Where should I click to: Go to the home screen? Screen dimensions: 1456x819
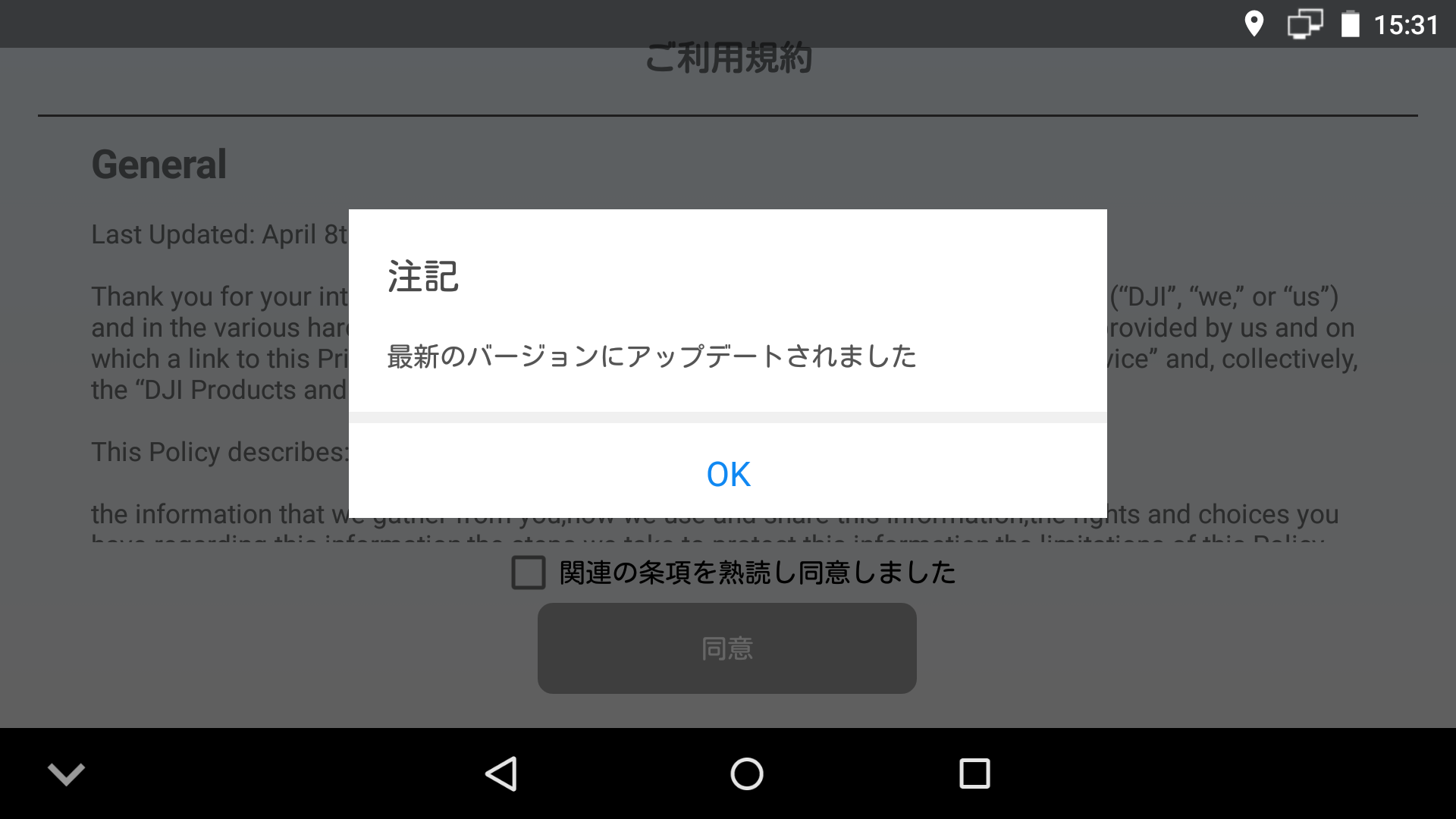coord(746,773)
